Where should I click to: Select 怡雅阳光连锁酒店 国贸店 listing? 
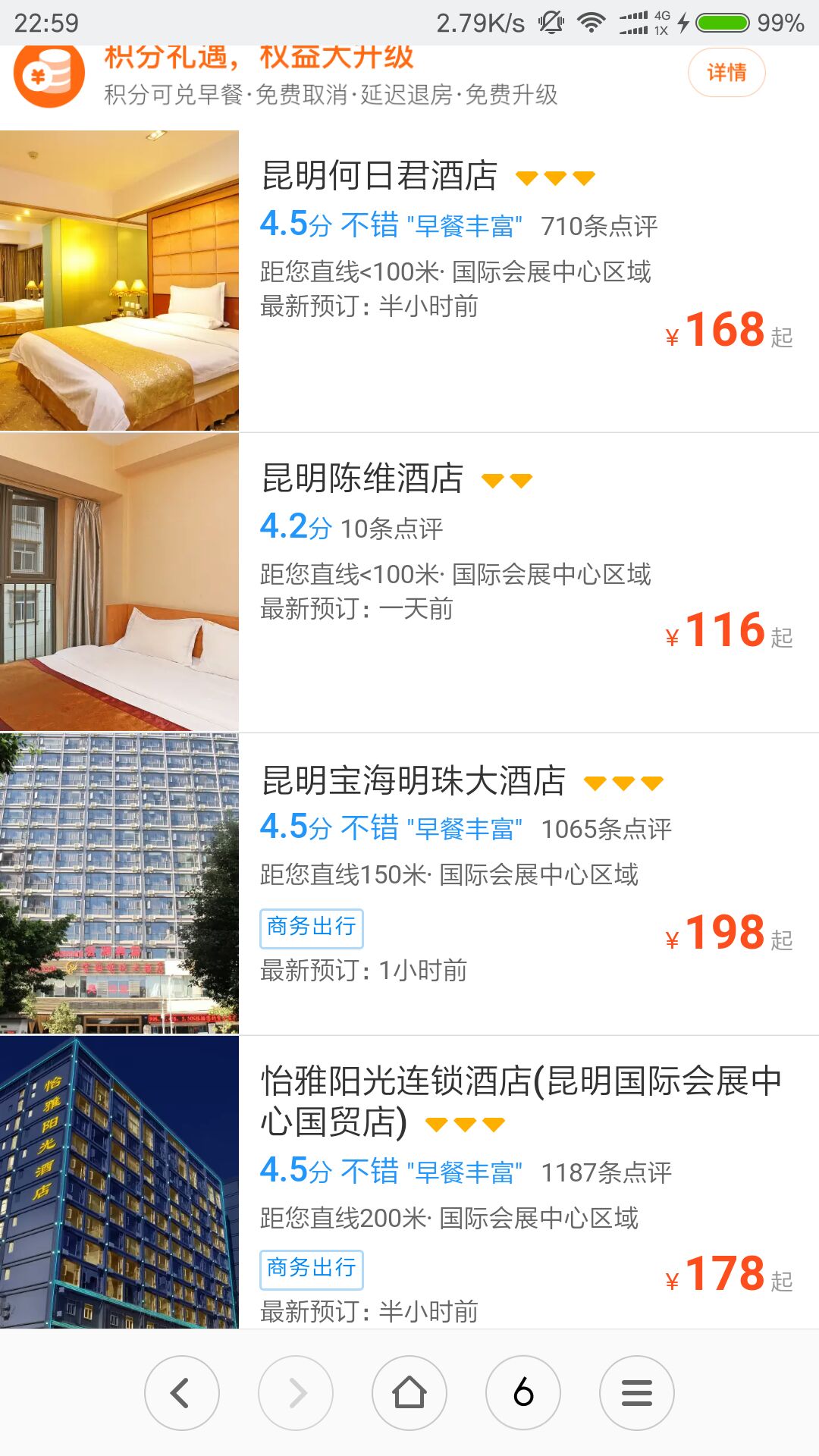409,1182
